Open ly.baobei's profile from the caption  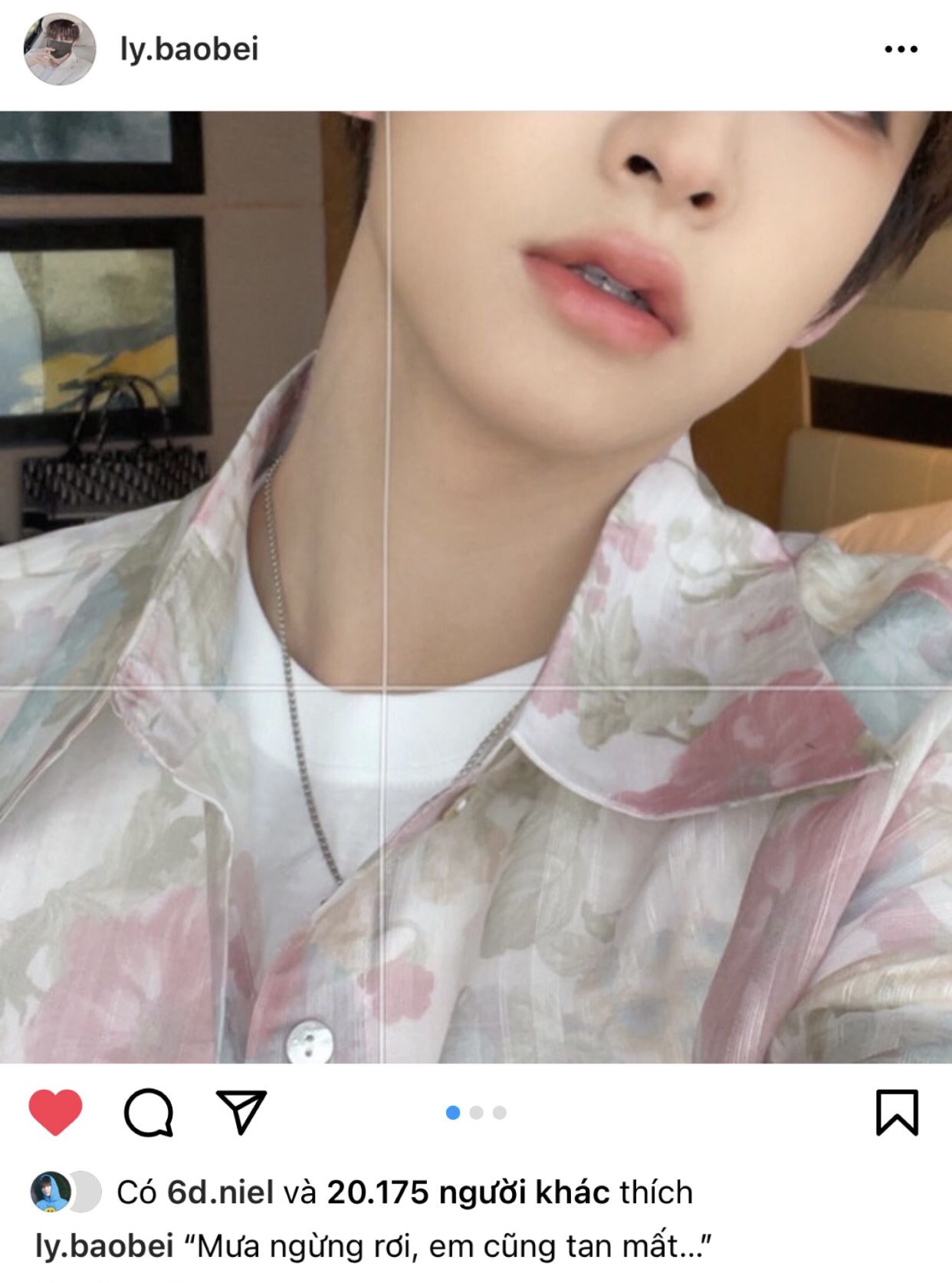click(104, 1246)
